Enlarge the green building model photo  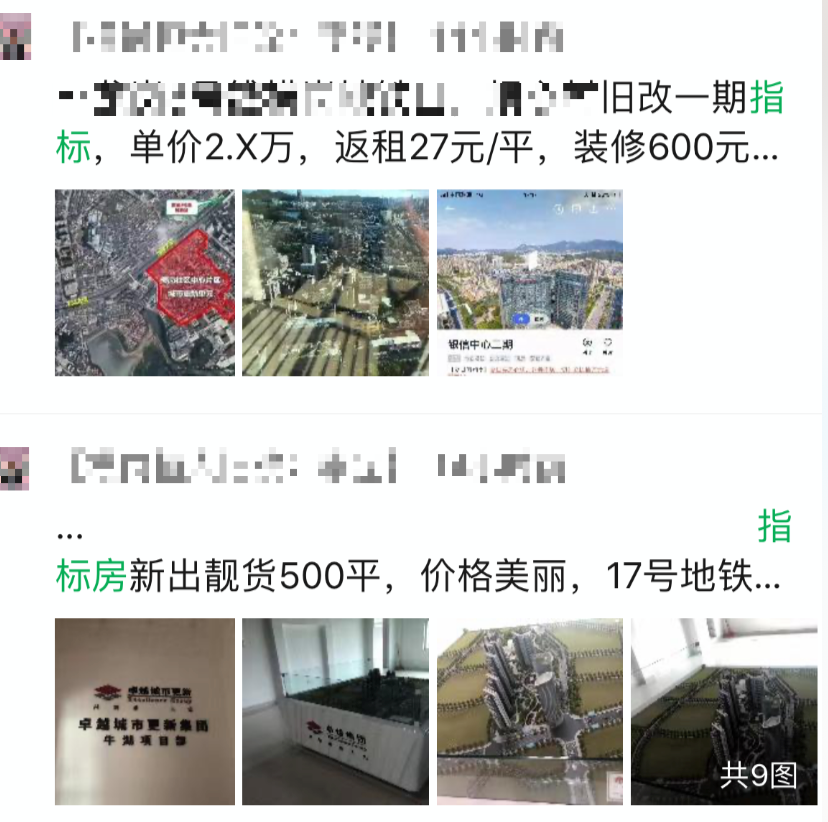click(529, 711)
